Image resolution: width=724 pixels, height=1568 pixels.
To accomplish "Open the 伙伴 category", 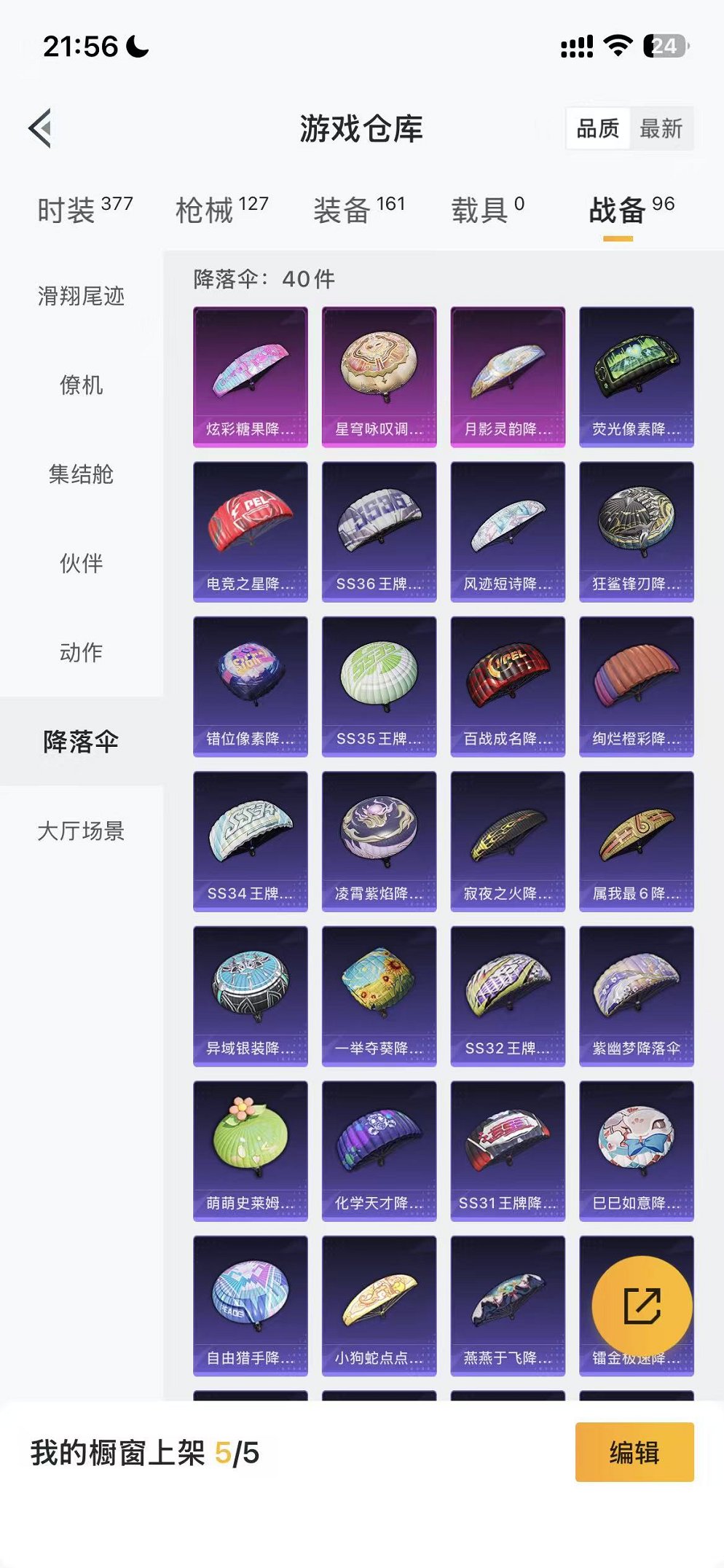I will pyautogui.click(x=80, y=565).
